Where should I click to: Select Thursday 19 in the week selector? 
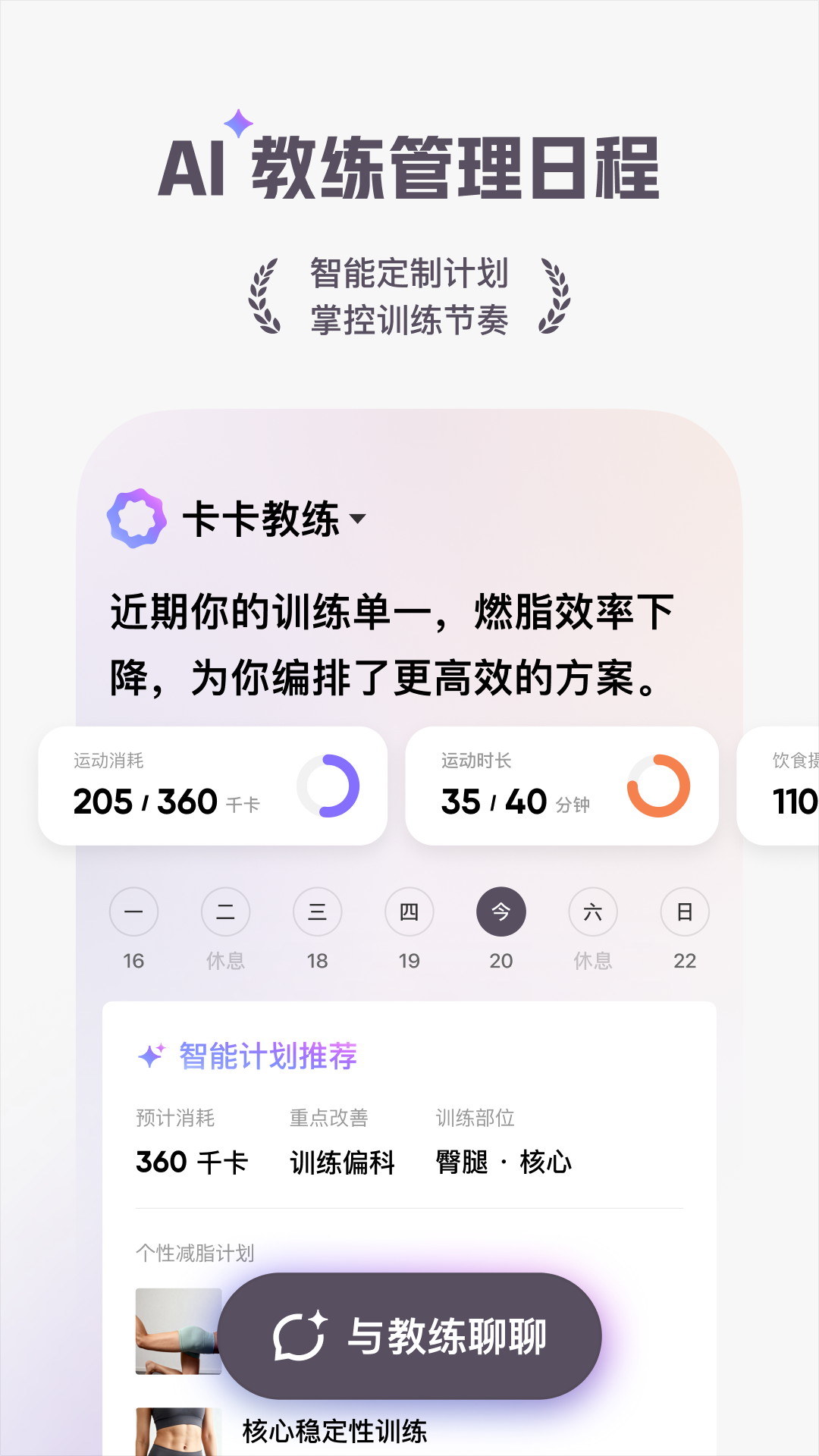click(409, 912)
